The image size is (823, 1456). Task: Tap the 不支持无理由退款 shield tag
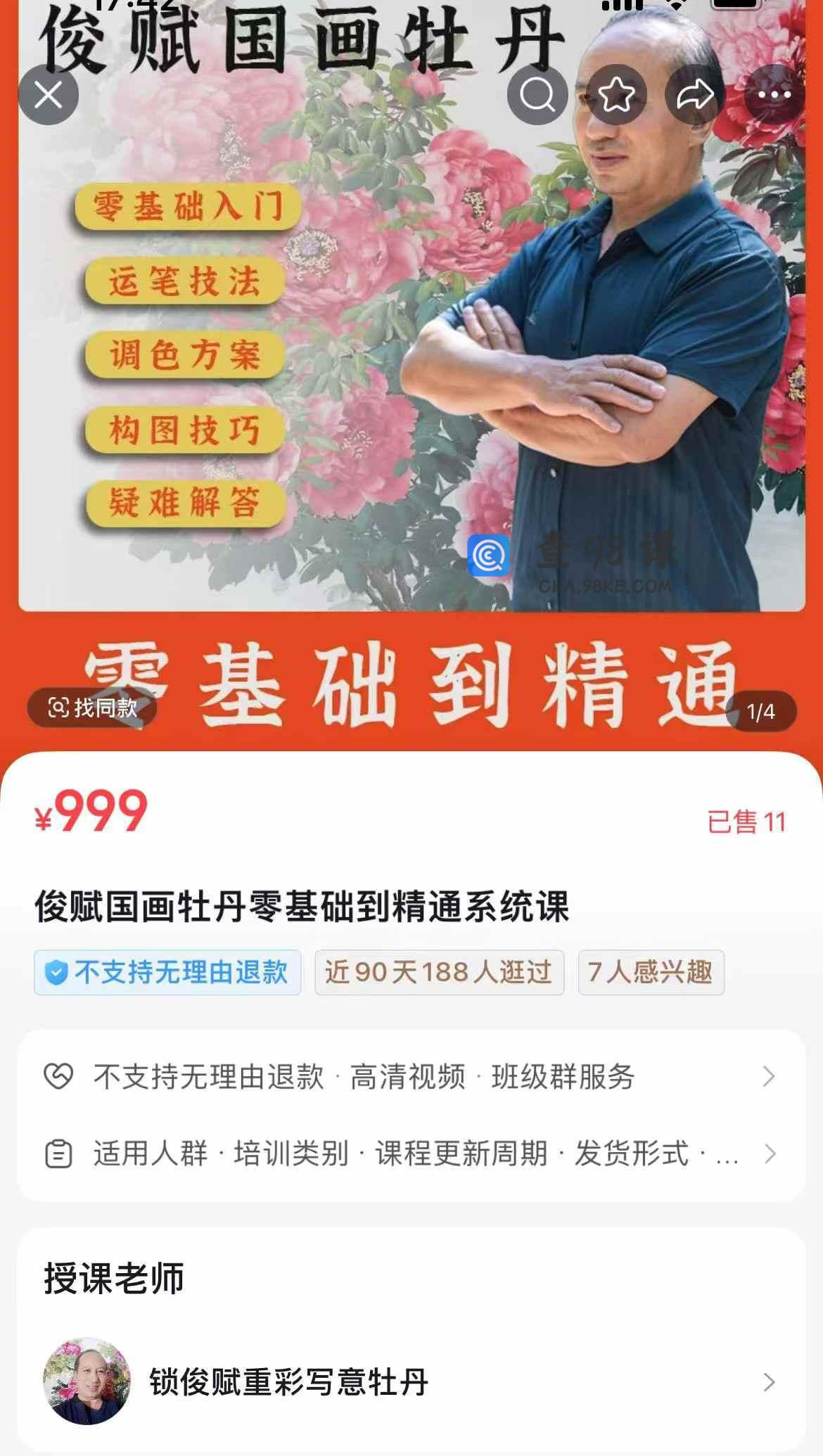click(x=167, y=973)
